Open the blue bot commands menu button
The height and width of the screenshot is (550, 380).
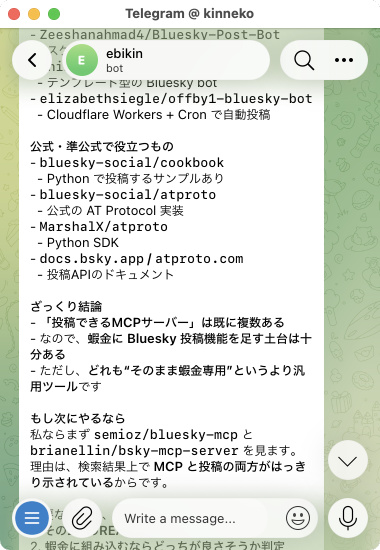[x=32, y=518]
